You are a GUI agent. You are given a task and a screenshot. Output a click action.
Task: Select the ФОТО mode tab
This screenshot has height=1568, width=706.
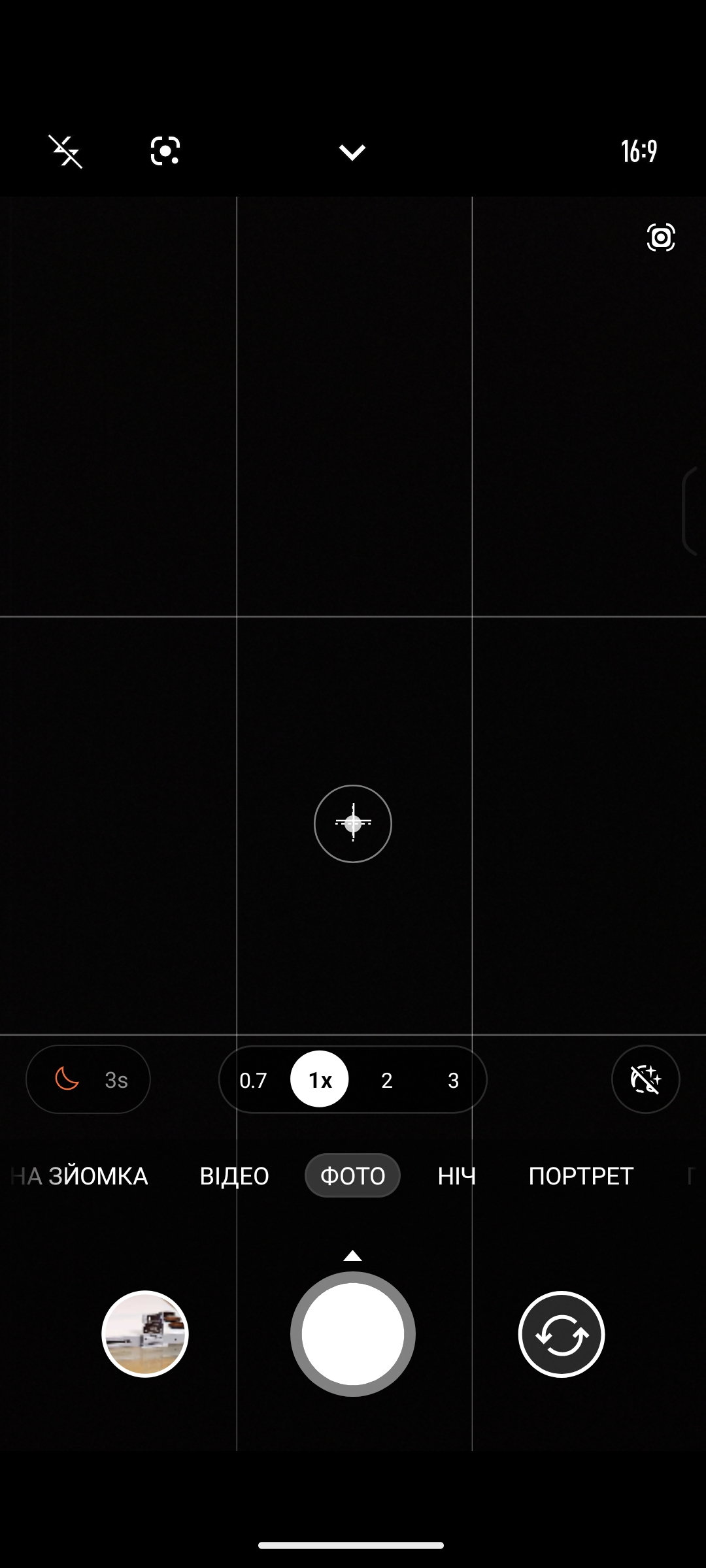pyautogui.click(x=352, y=1176)
